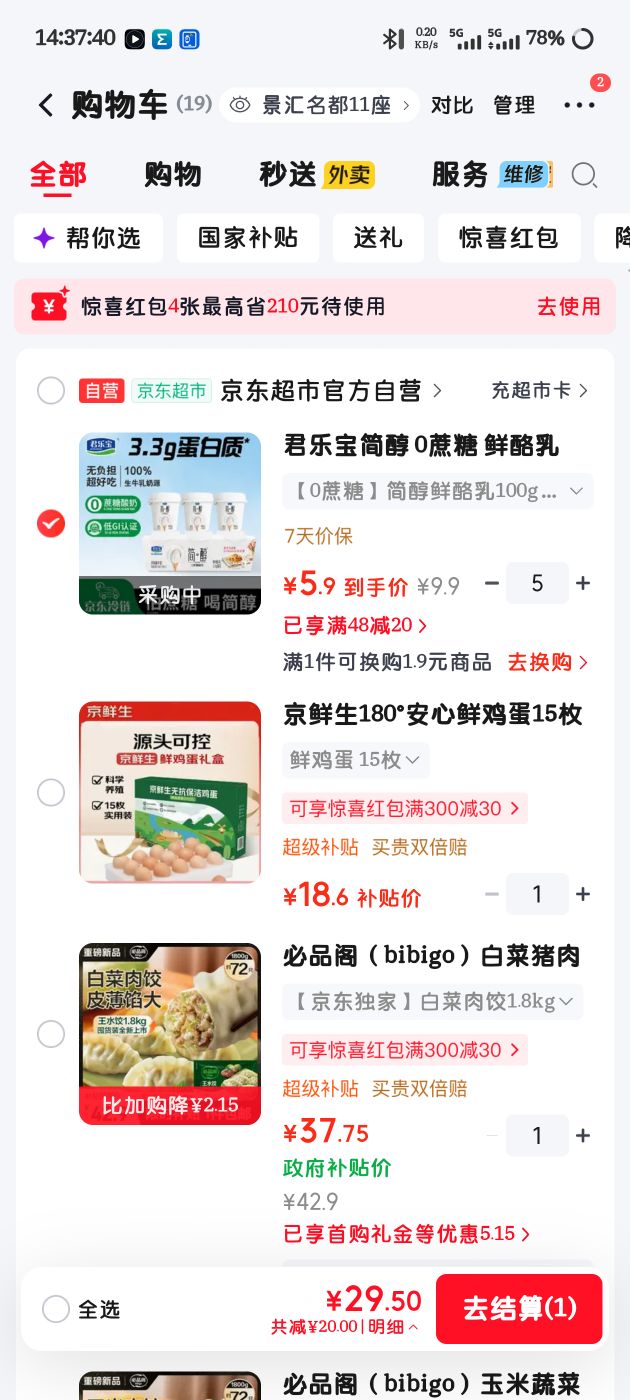Select the 惊喜红包 filter chip
Viewport: 630px width, 1400px height.
pyautogui.click(x=509, y=238)
